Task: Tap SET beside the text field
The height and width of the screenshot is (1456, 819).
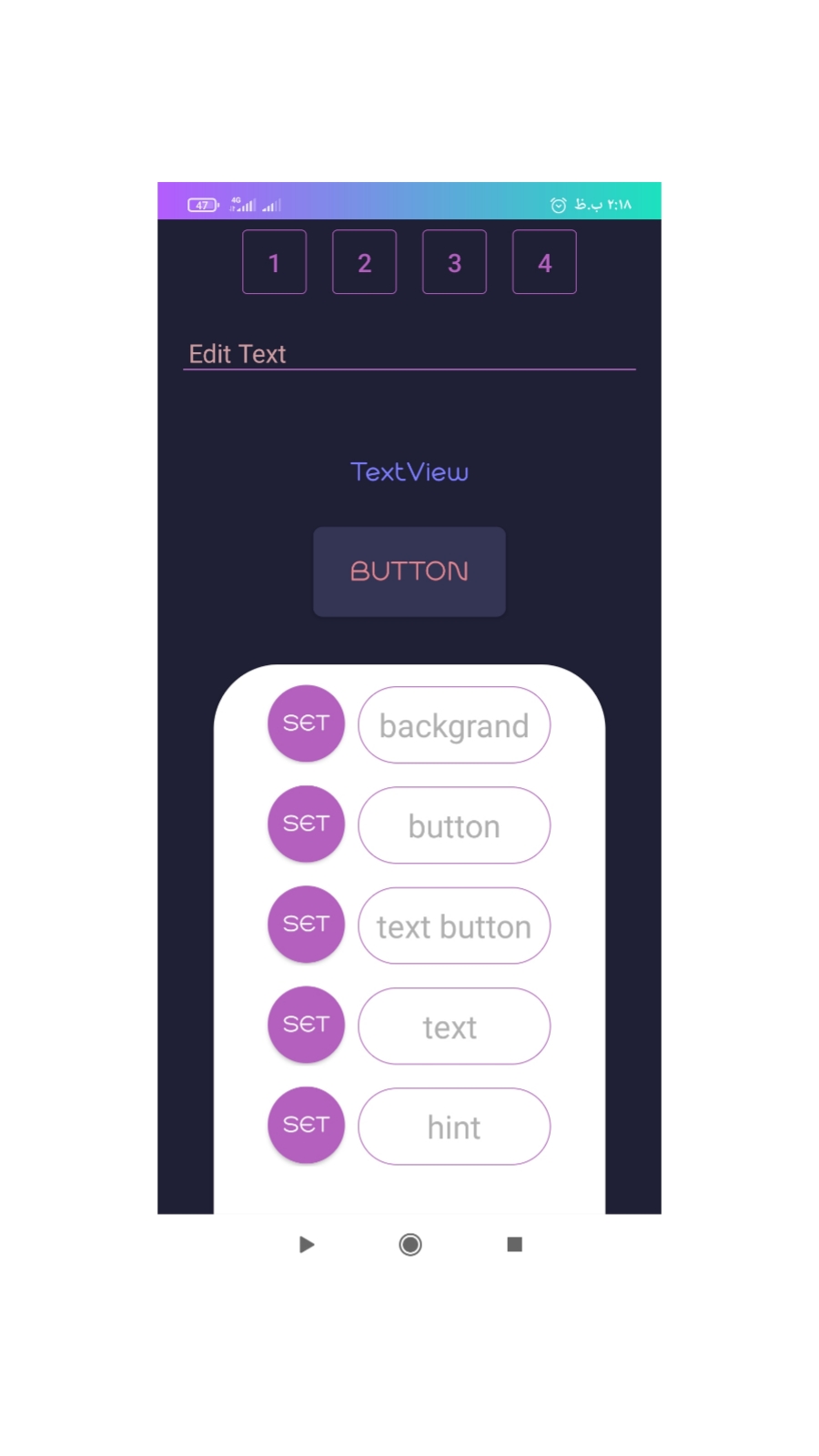Action: pos(306,1024)
